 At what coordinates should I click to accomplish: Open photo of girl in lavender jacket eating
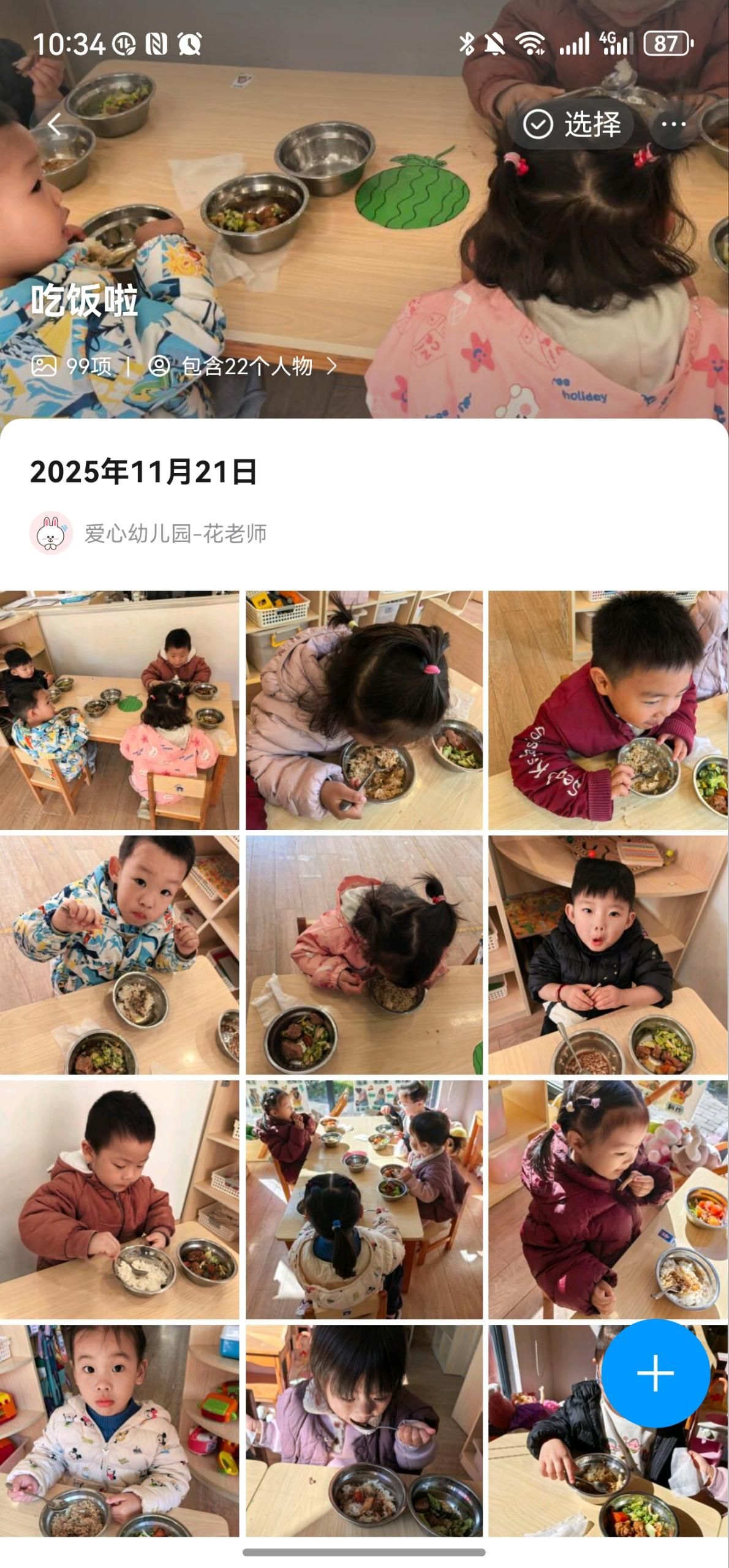point(364,710)
